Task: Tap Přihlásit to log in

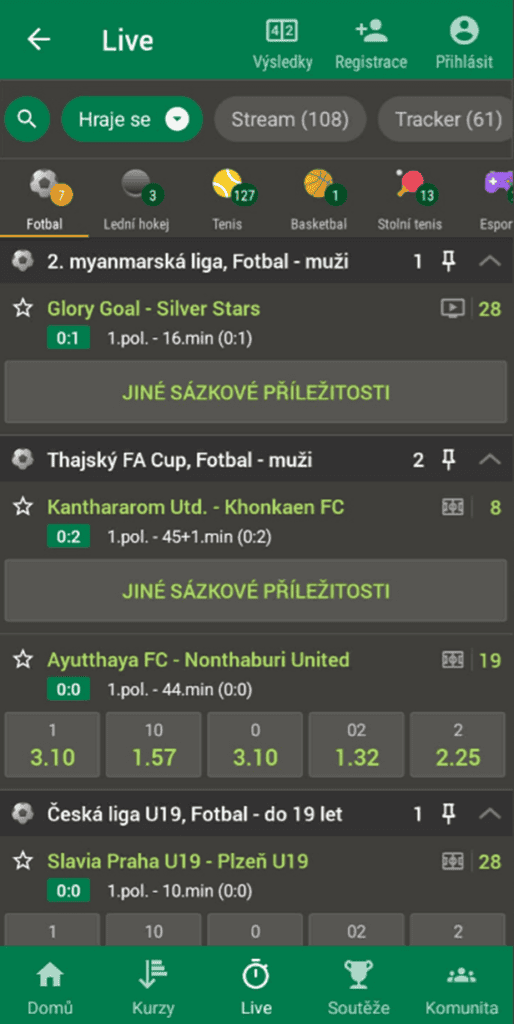Action: click(x=464, y=44)
